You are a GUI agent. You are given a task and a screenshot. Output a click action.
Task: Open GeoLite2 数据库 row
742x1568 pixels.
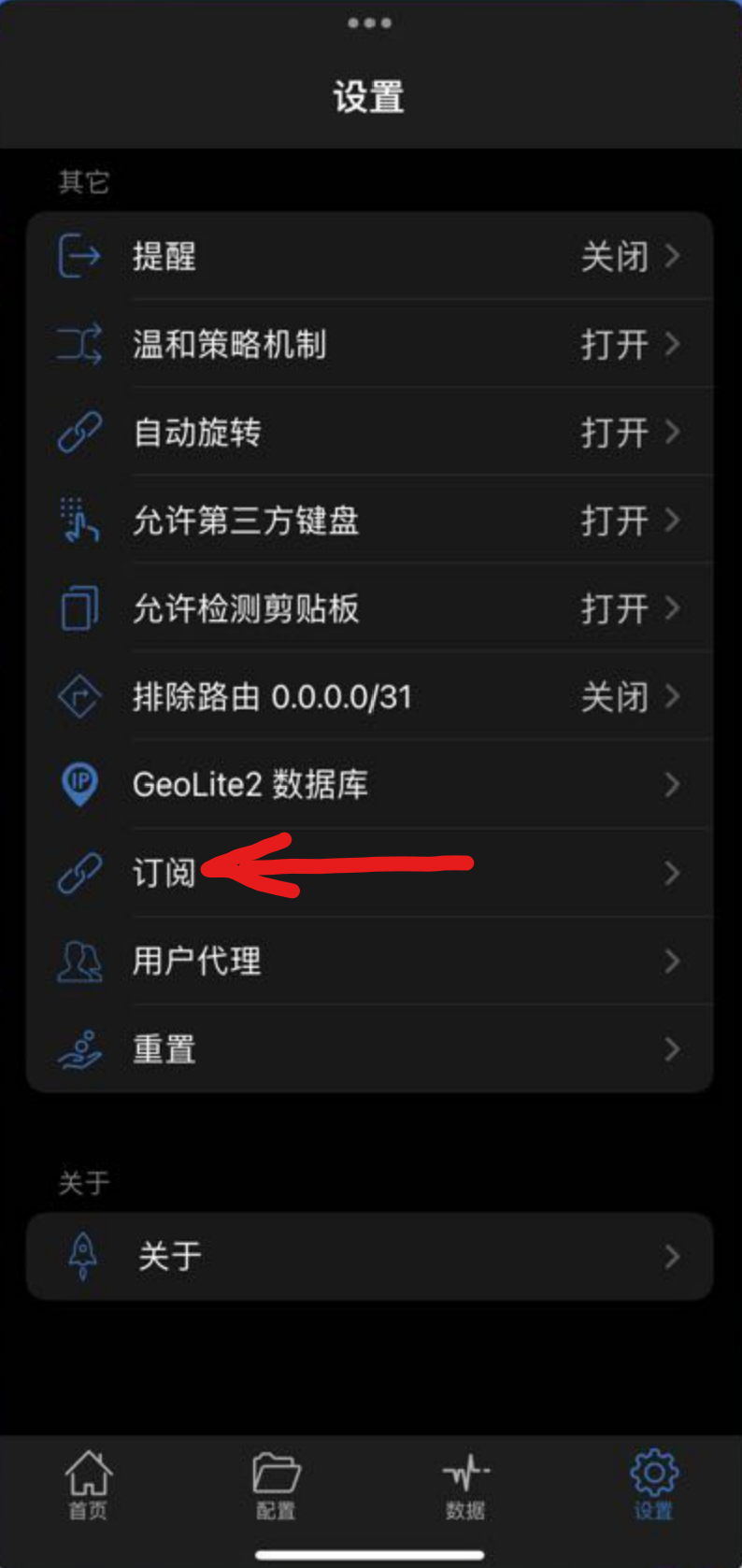[370, 784]
